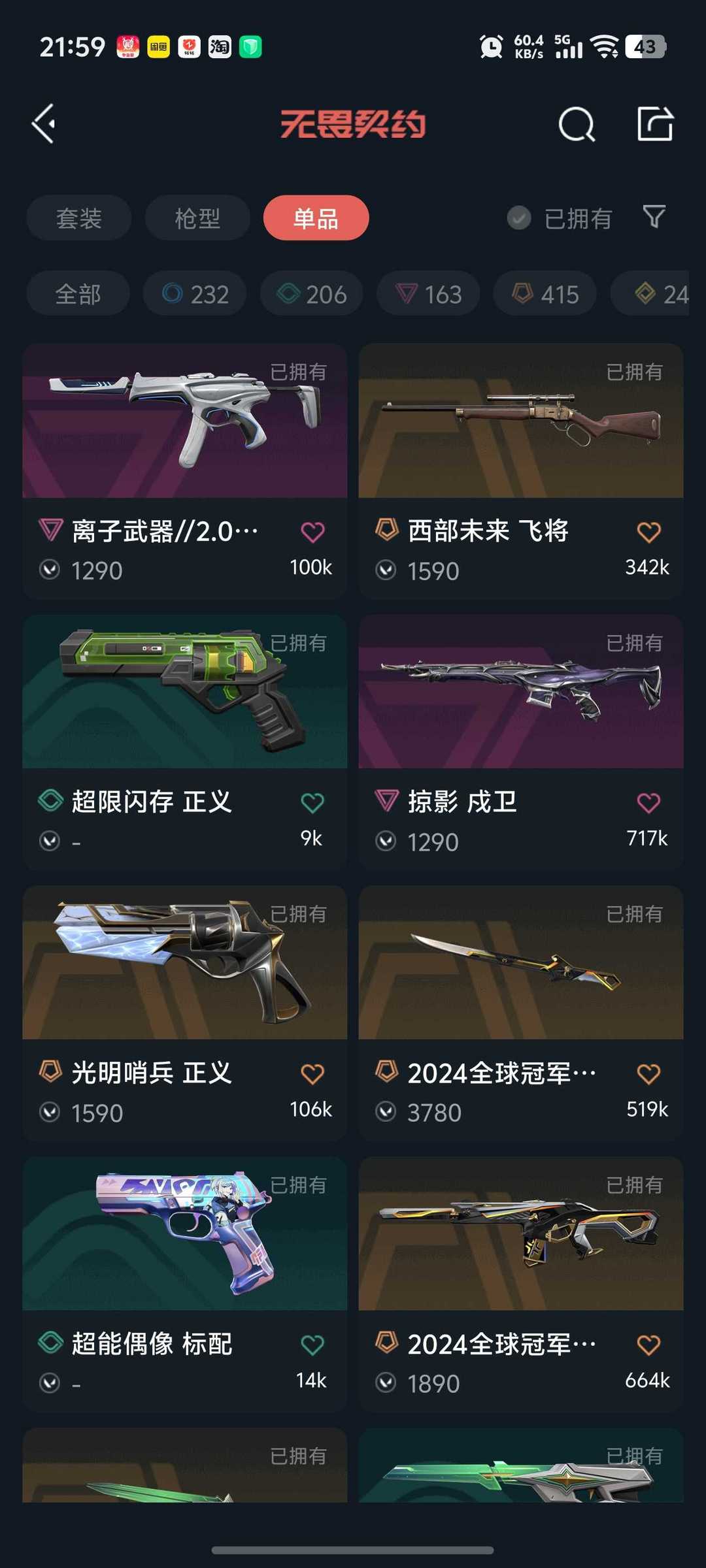
Task: Select the green 206 rarity filter
Action: point(311,293)
